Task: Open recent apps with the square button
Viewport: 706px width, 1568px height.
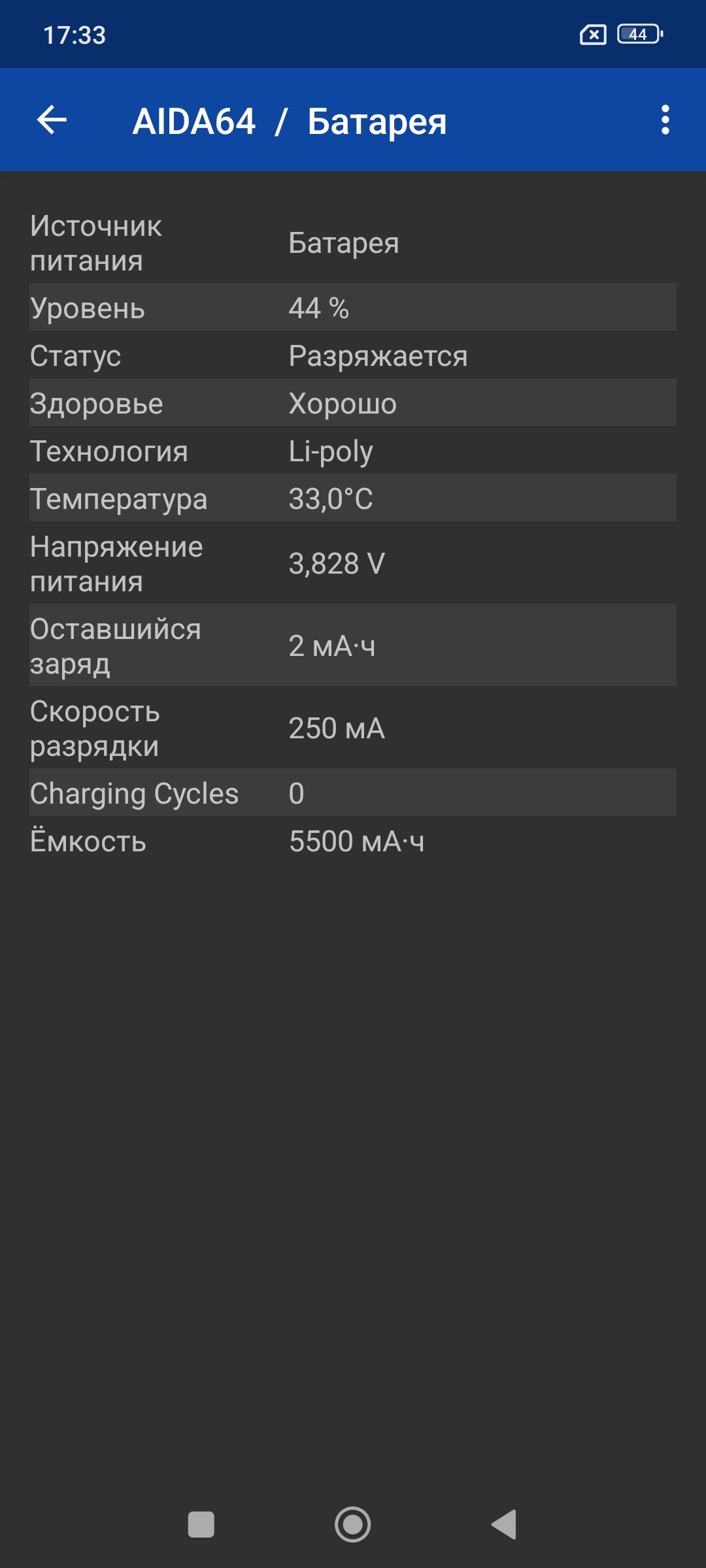Action: tap(201, 1525)
